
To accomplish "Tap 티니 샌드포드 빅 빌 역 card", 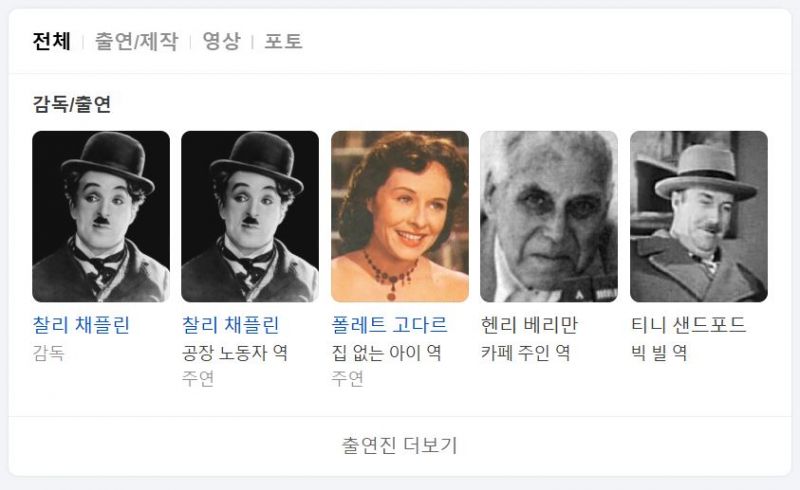I will coord(698,217).
